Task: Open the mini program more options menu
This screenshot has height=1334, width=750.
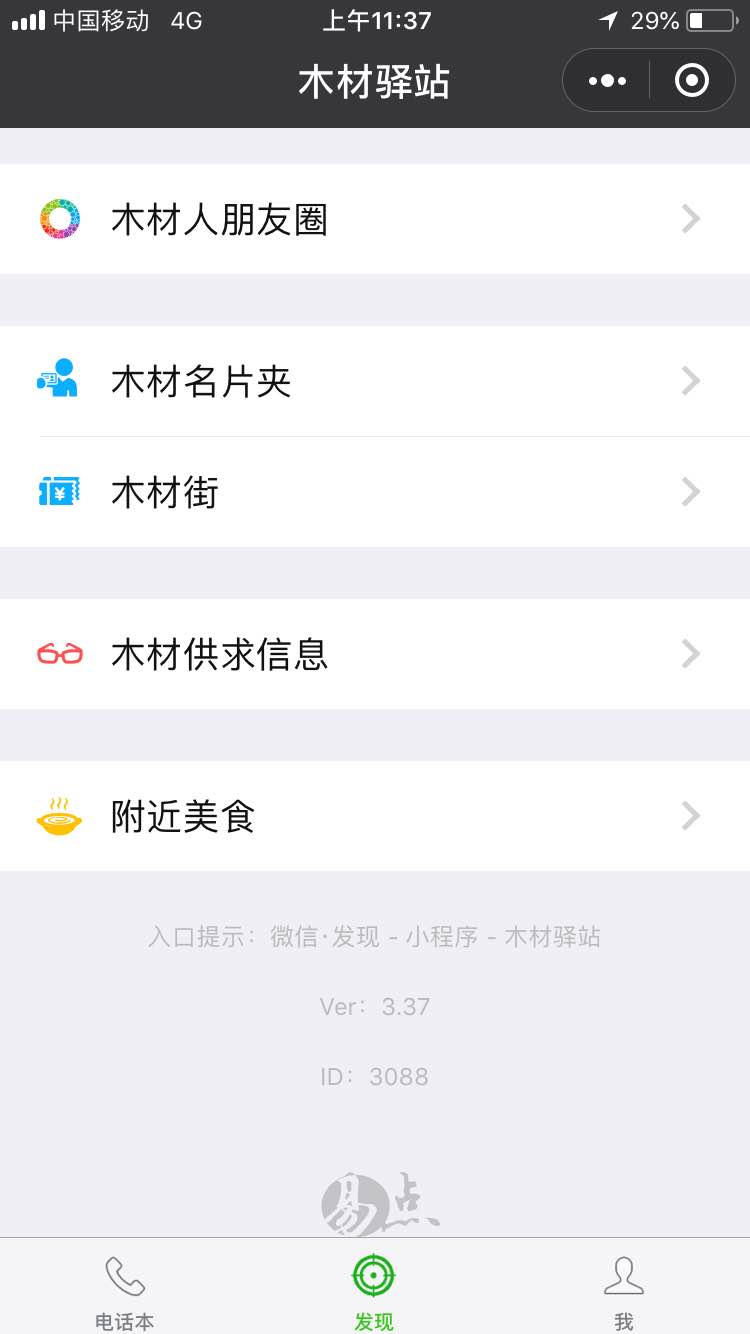Action: (607, 80)
